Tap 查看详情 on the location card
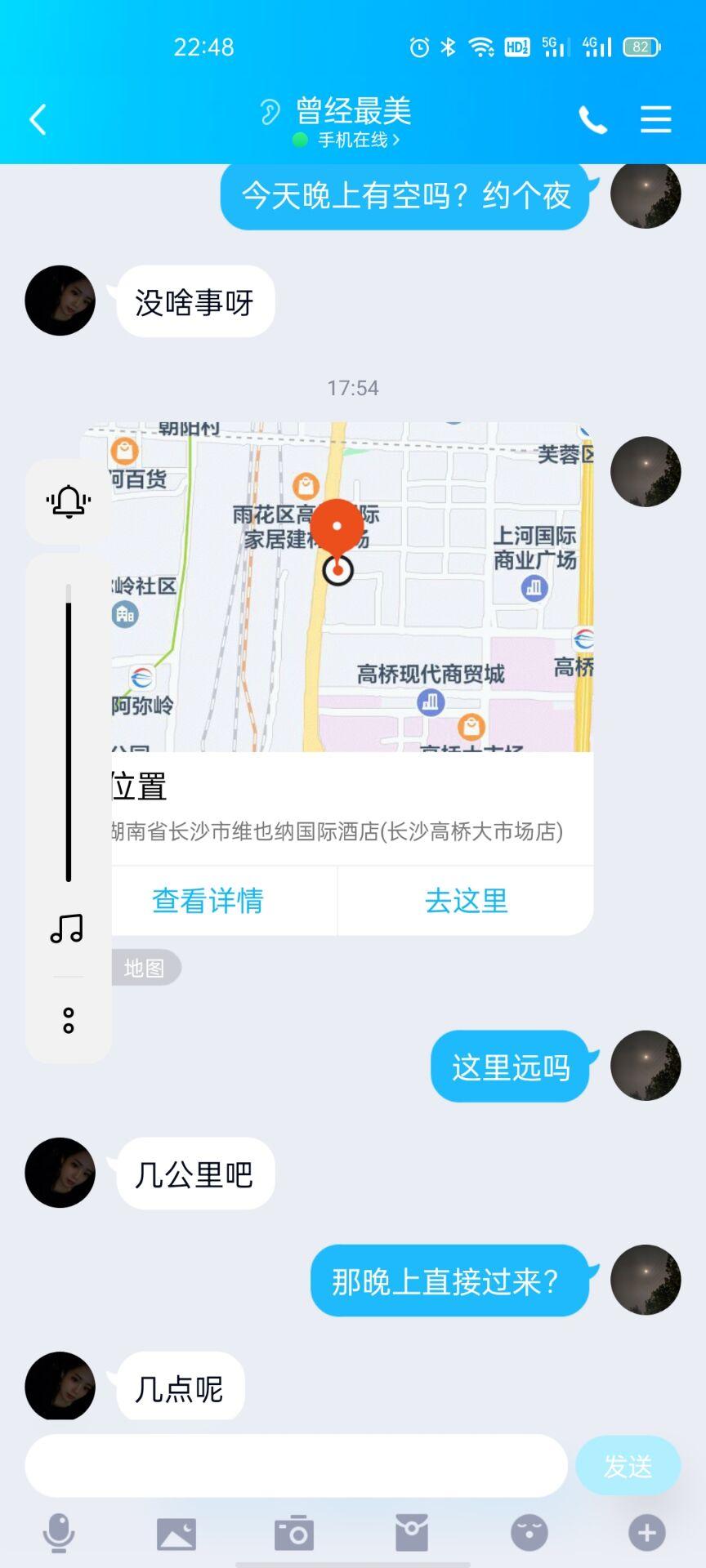Screen dimensions: 706x1568 (x=208, y=901)
